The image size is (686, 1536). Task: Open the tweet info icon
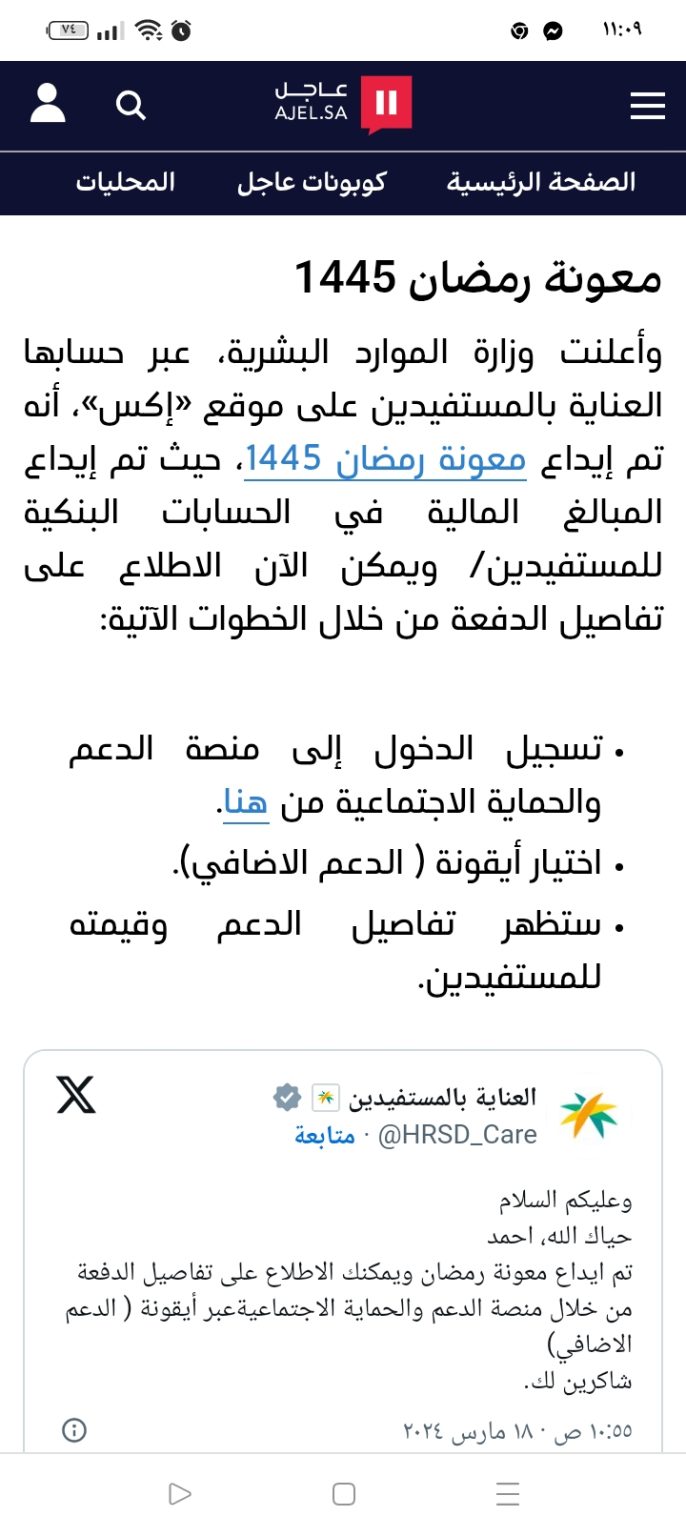pos(73,1431)
